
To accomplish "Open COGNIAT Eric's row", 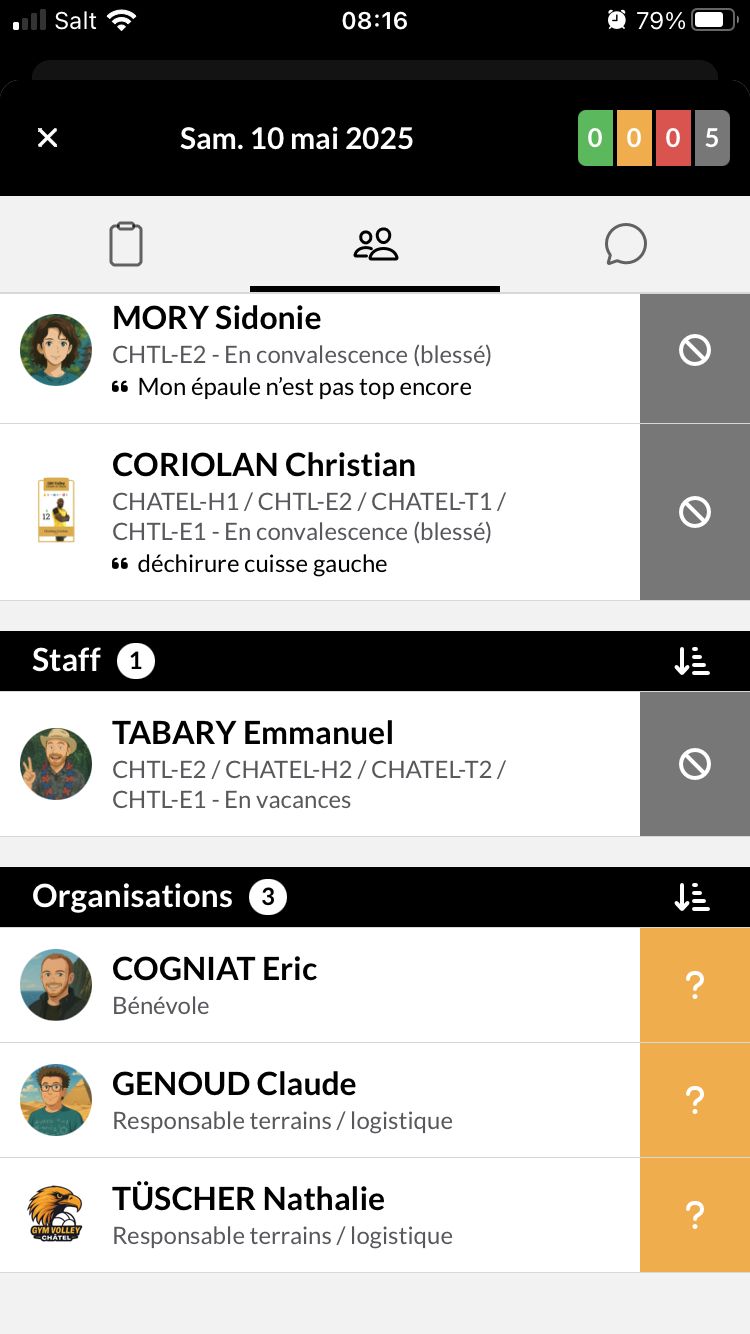I will pos(320,985).
